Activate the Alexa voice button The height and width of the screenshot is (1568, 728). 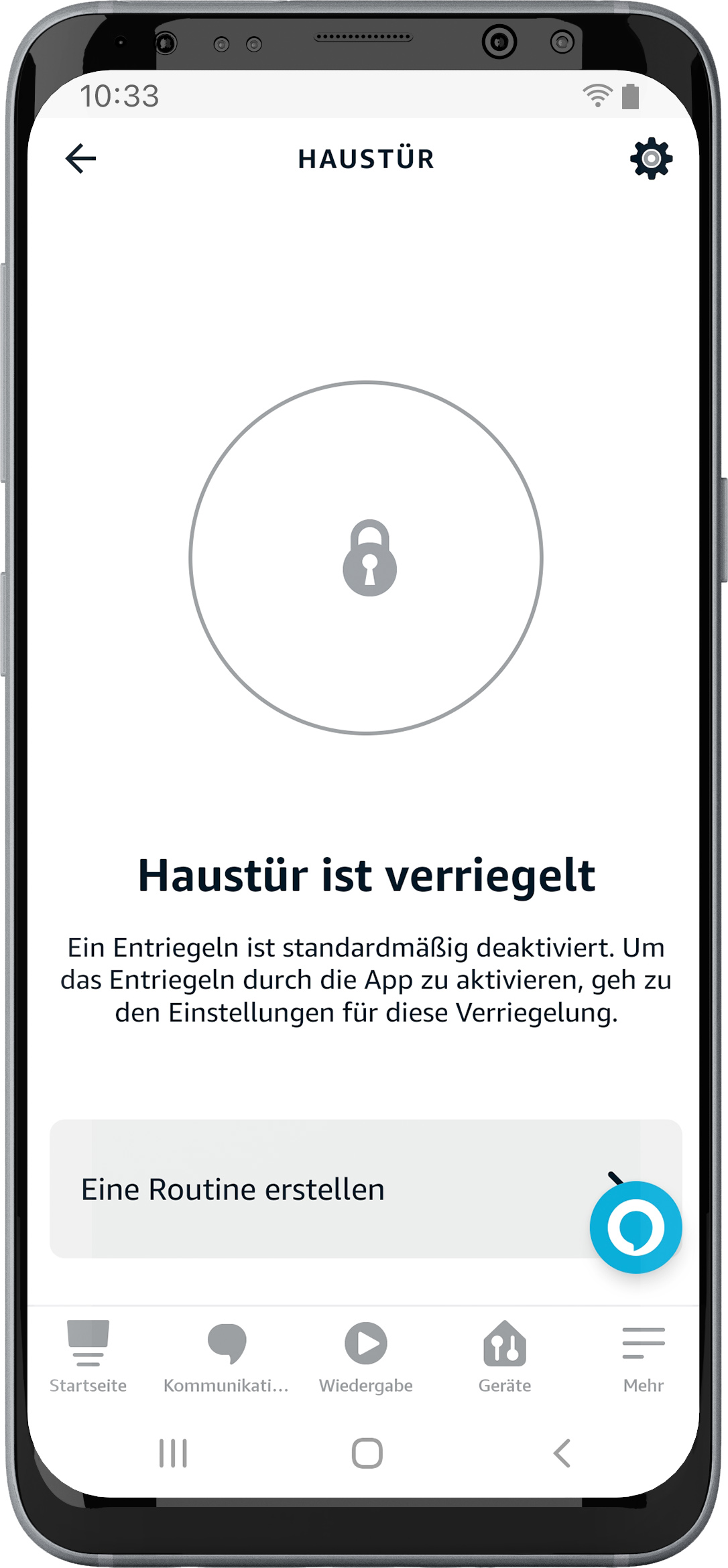pyautogui.click(x=635, y=1228)
